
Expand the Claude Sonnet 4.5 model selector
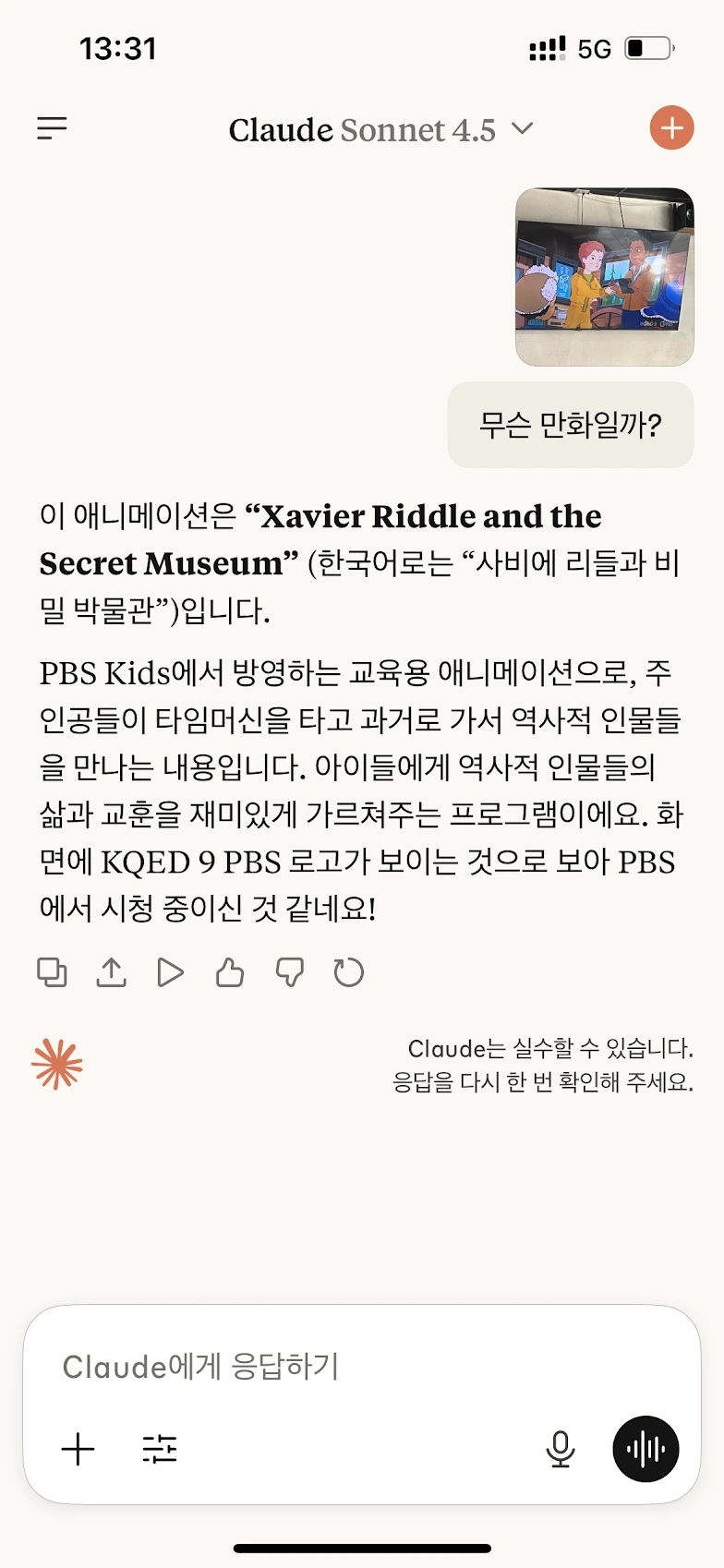[x=380, y=130]
